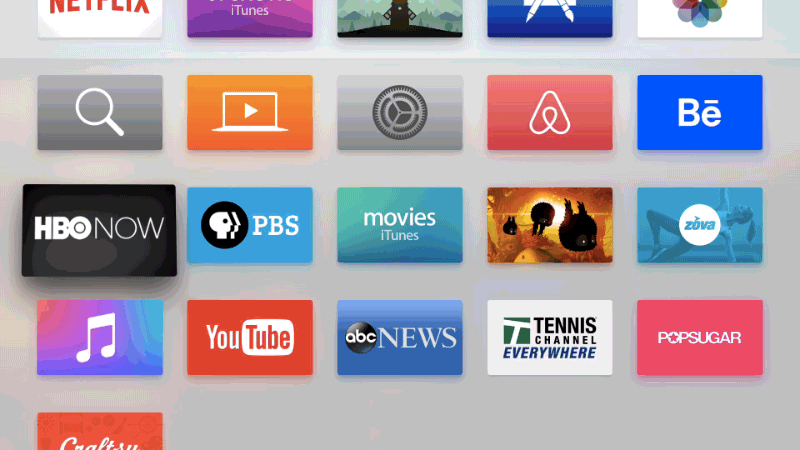Open Tennis Channel Everywhere

[550, 337]
